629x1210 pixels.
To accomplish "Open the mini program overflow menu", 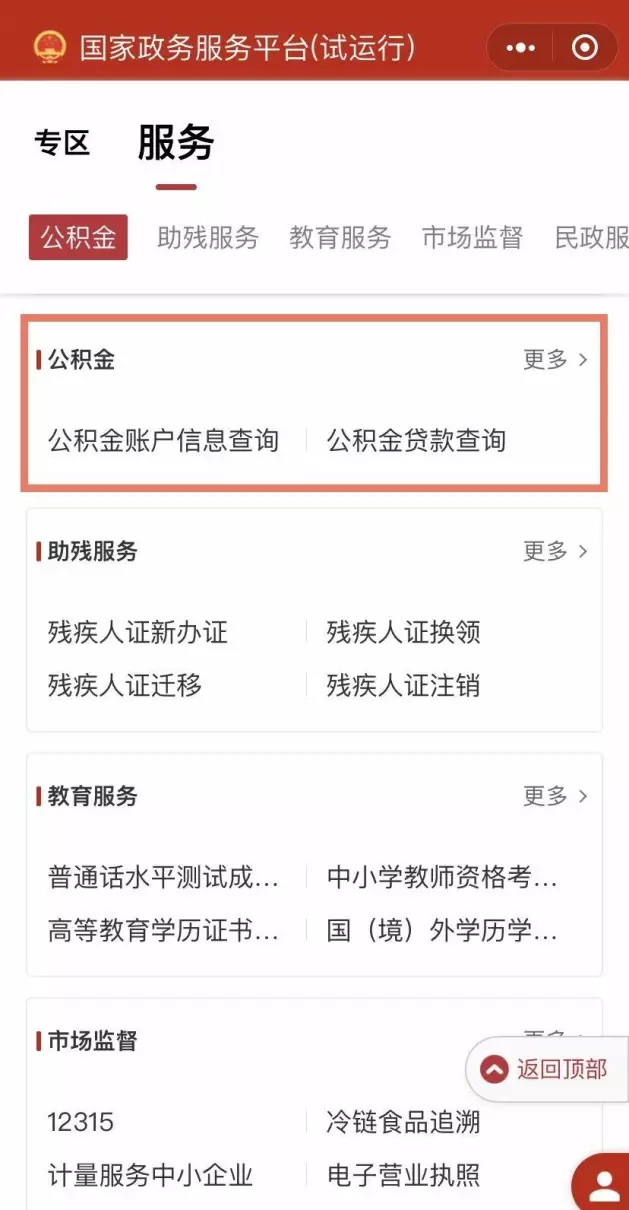I will 521,47.
